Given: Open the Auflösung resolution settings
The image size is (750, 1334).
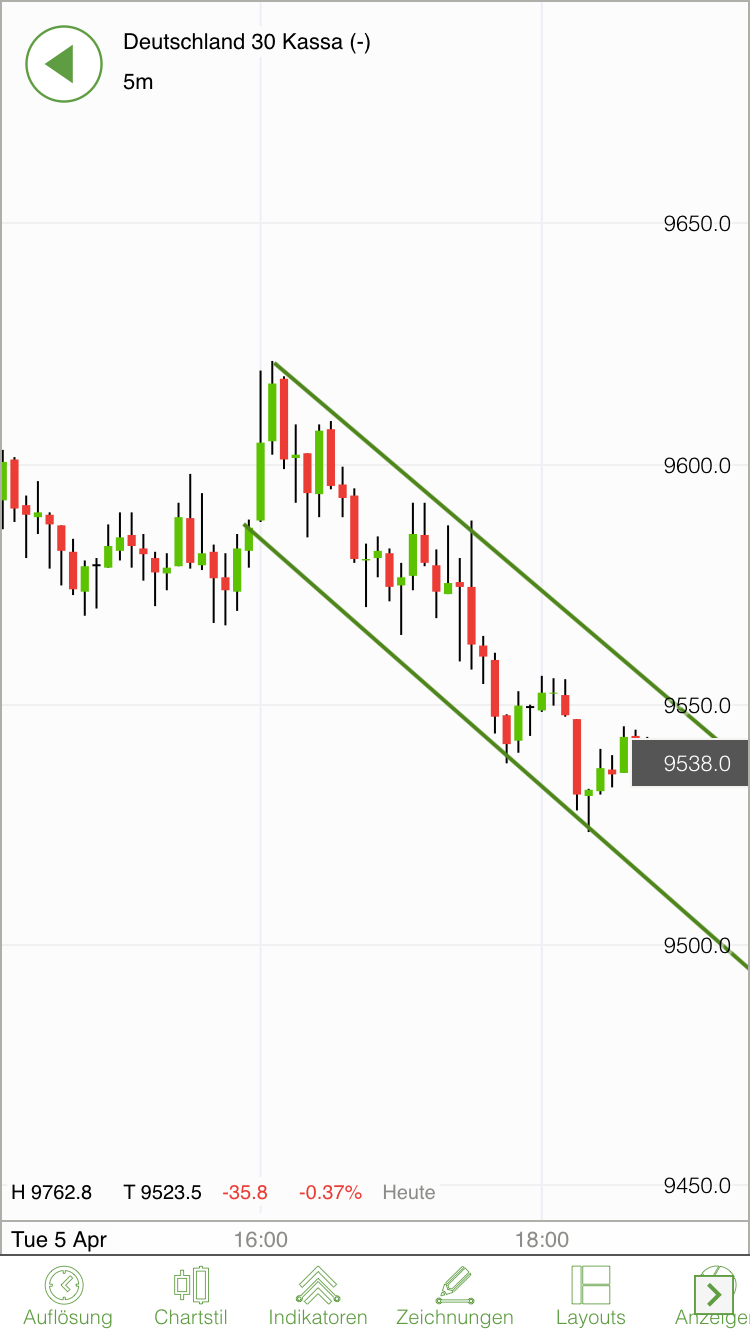Looking at the screenshot, I should 66,1294.
